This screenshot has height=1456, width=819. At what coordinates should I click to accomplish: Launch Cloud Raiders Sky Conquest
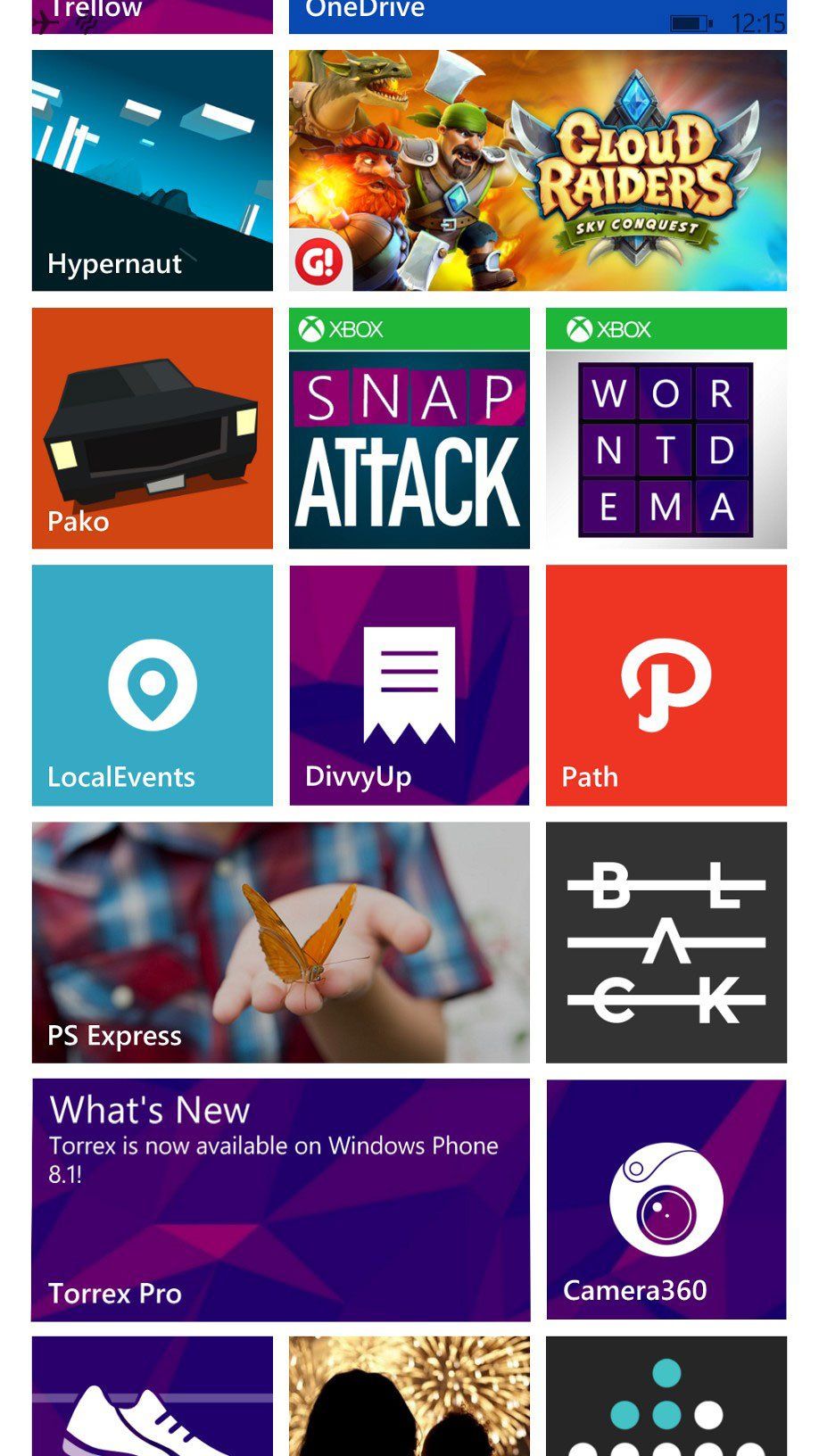[x=537, y=170]
